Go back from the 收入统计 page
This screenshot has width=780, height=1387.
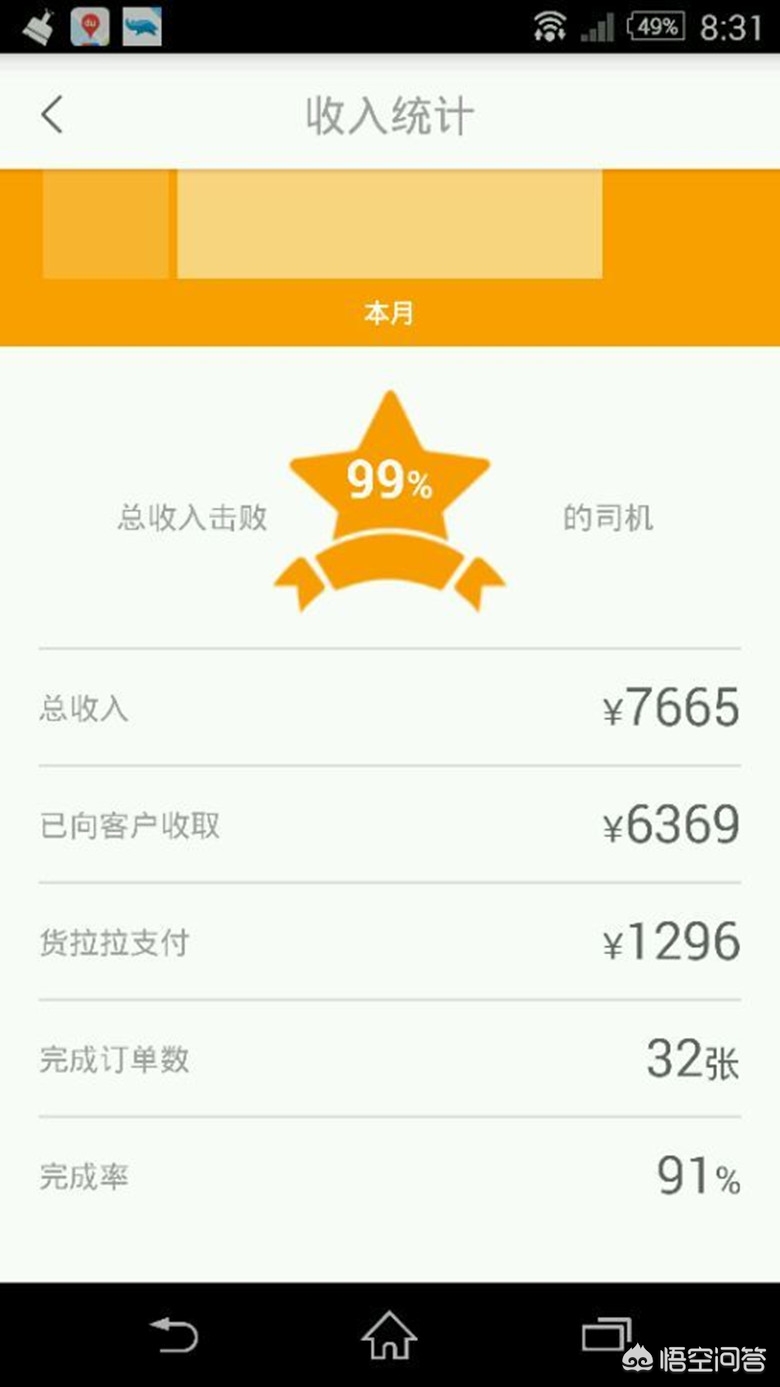[52, 115]
